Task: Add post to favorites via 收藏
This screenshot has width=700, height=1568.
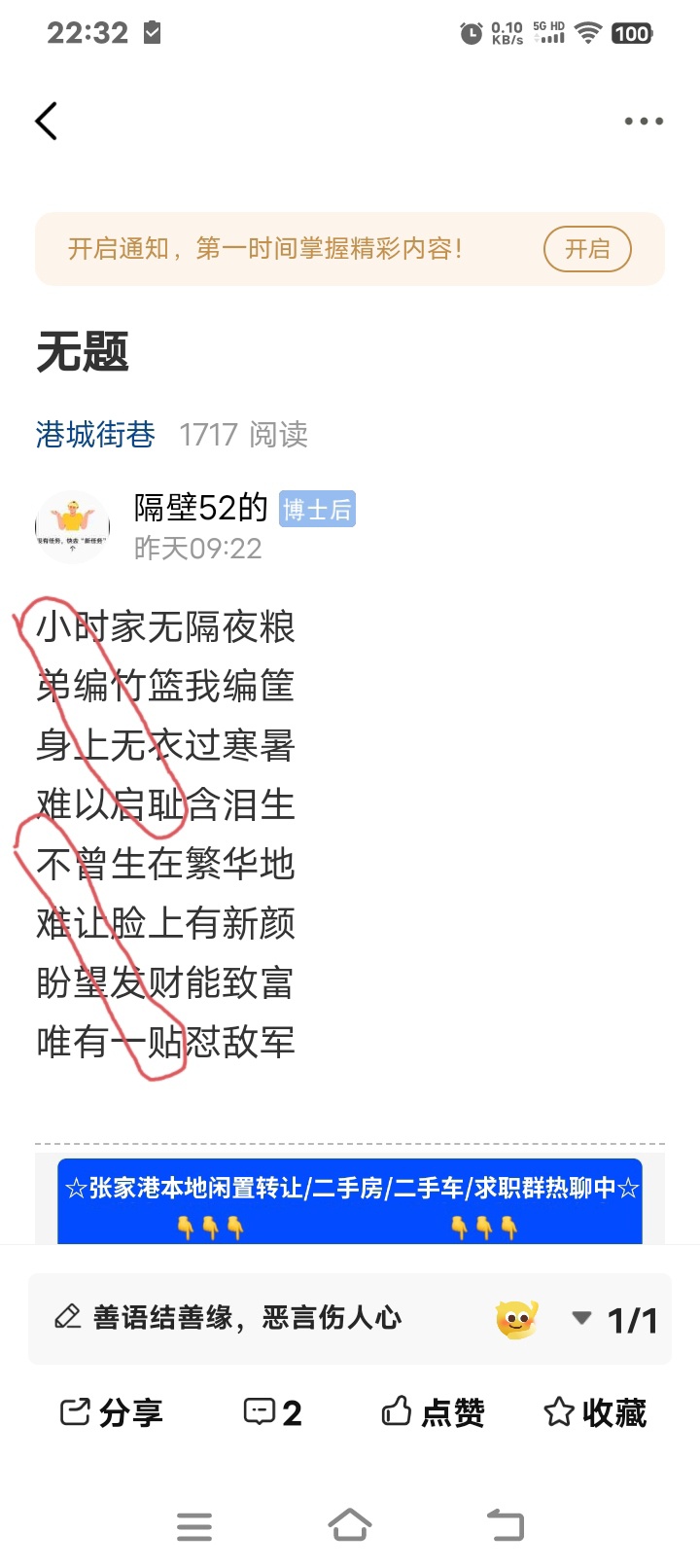Action: point(595,1412)
